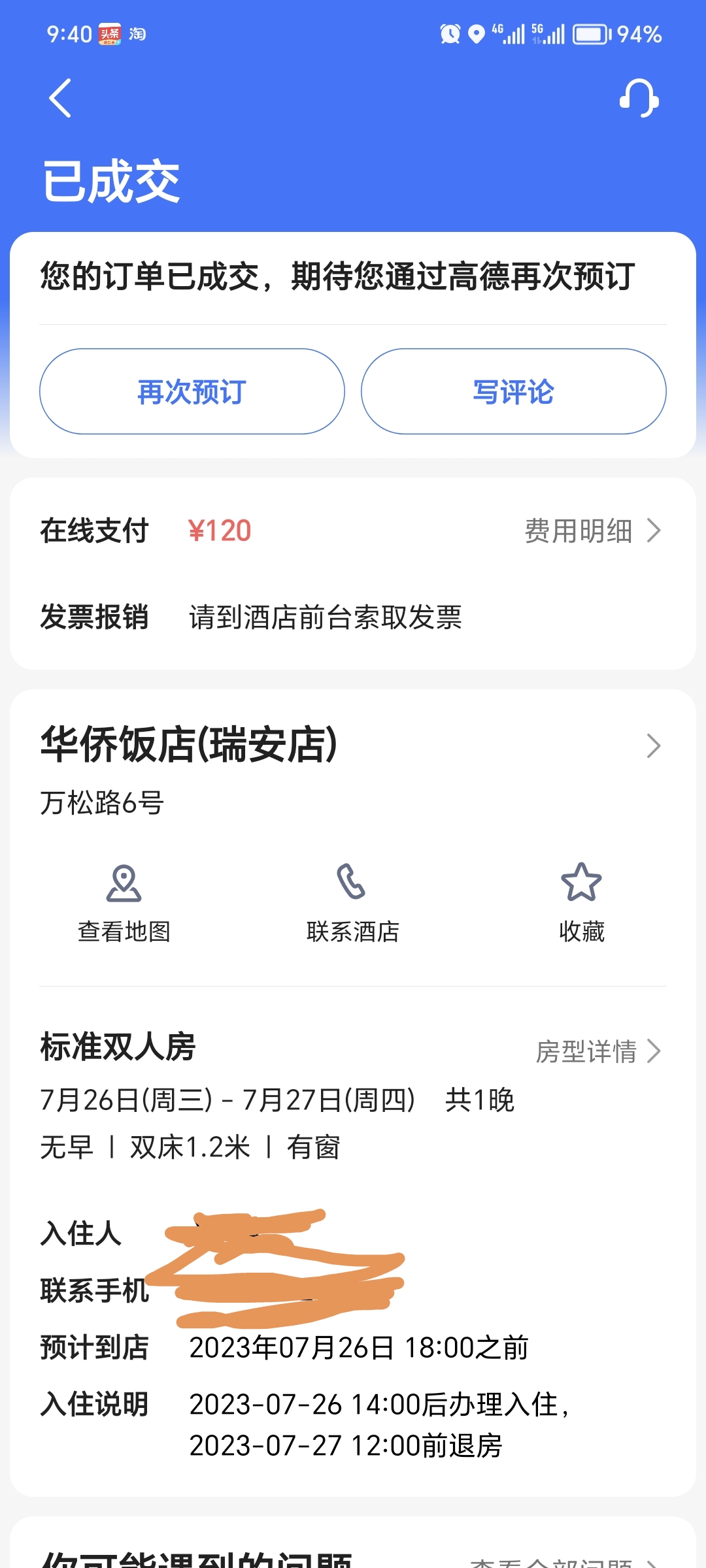Call hotel via 联系酒店

(x=352, y=902)
